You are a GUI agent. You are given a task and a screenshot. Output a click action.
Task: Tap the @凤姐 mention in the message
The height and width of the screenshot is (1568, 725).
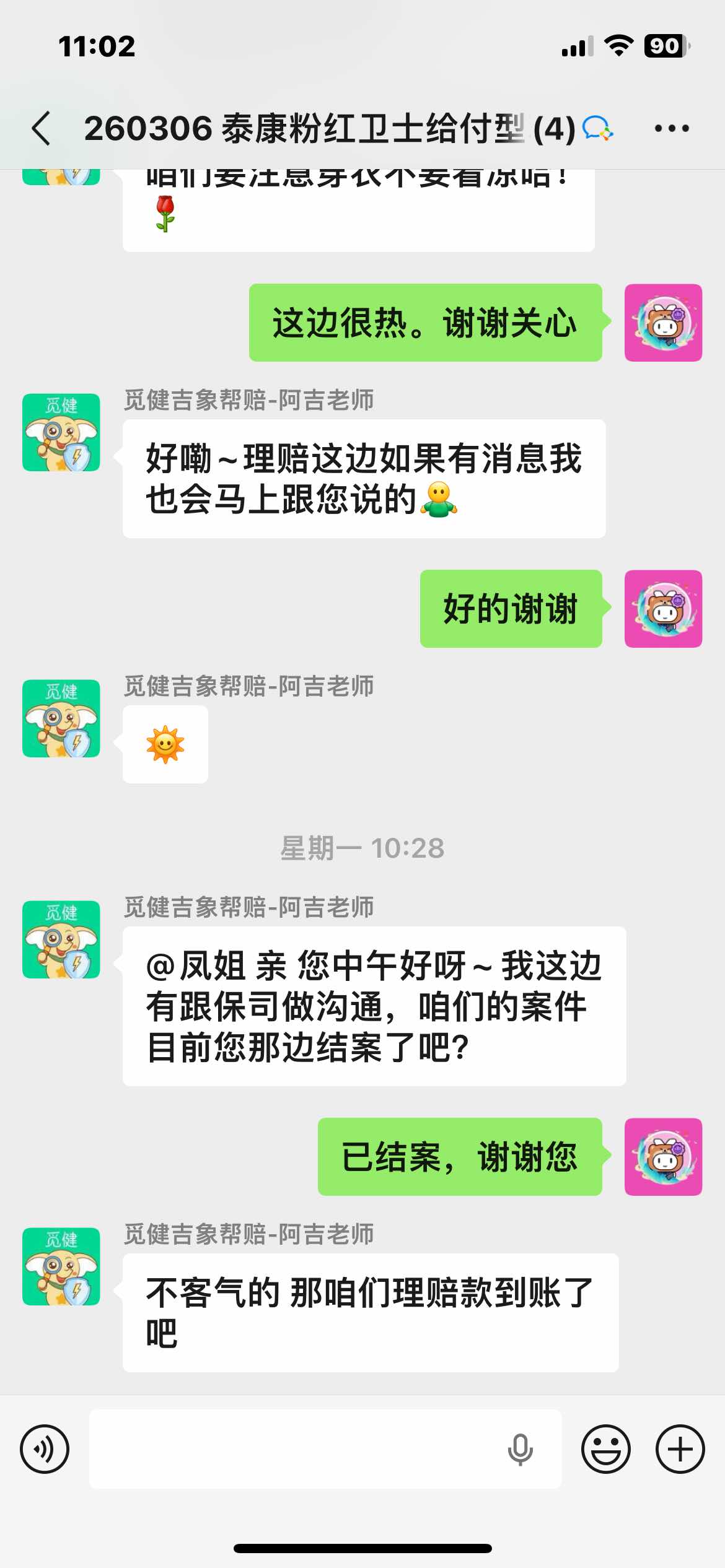click(x=196, y=966)
